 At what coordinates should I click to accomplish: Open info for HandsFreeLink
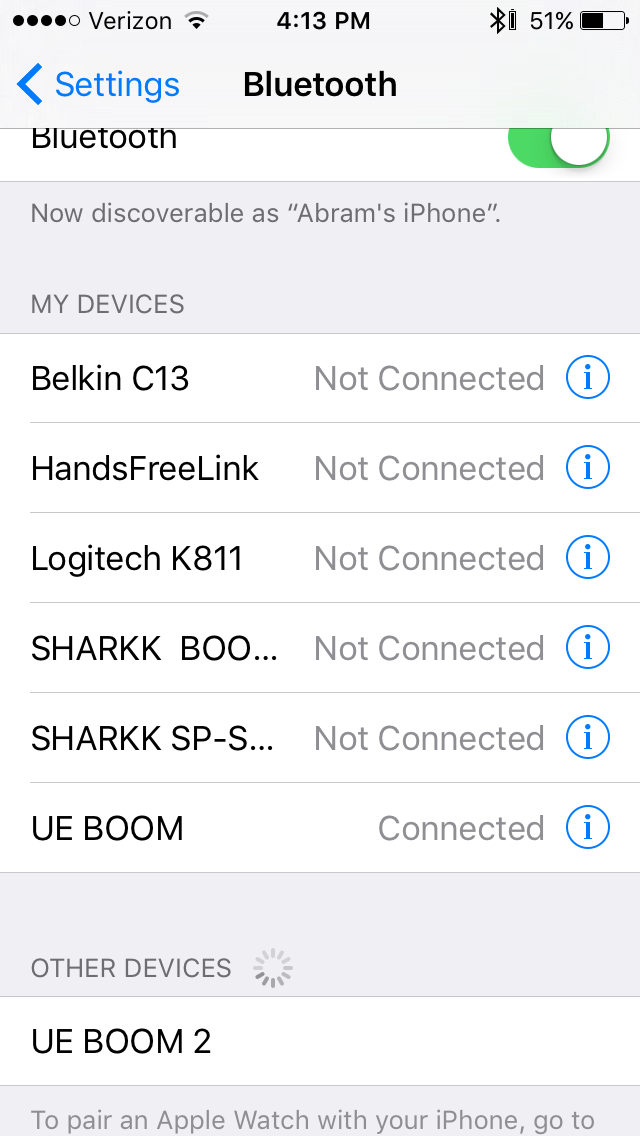tap(588, 469)
